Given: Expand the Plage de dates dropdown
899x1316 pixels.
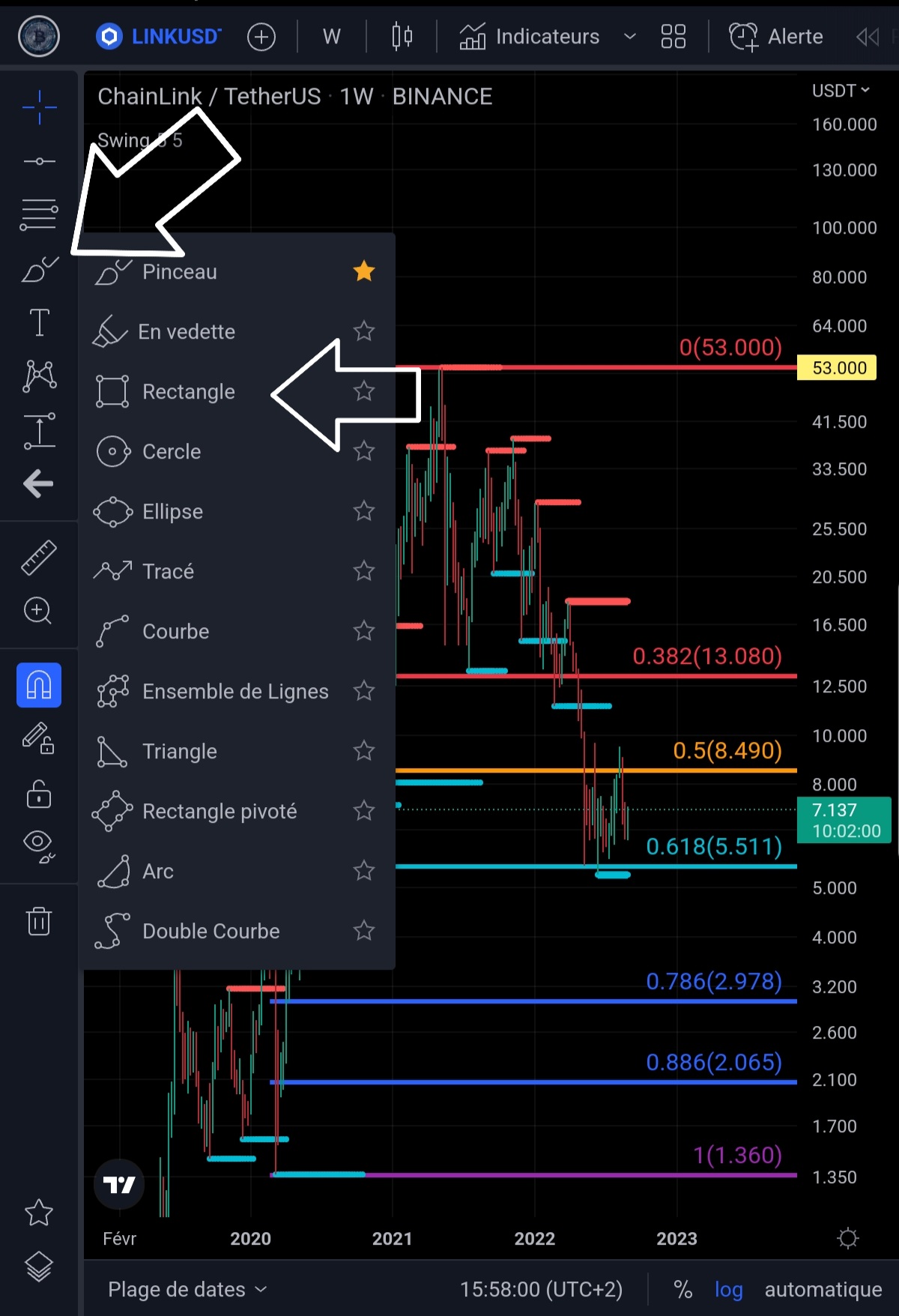Looking at the screenshot, I should [x=187, y=1289].
